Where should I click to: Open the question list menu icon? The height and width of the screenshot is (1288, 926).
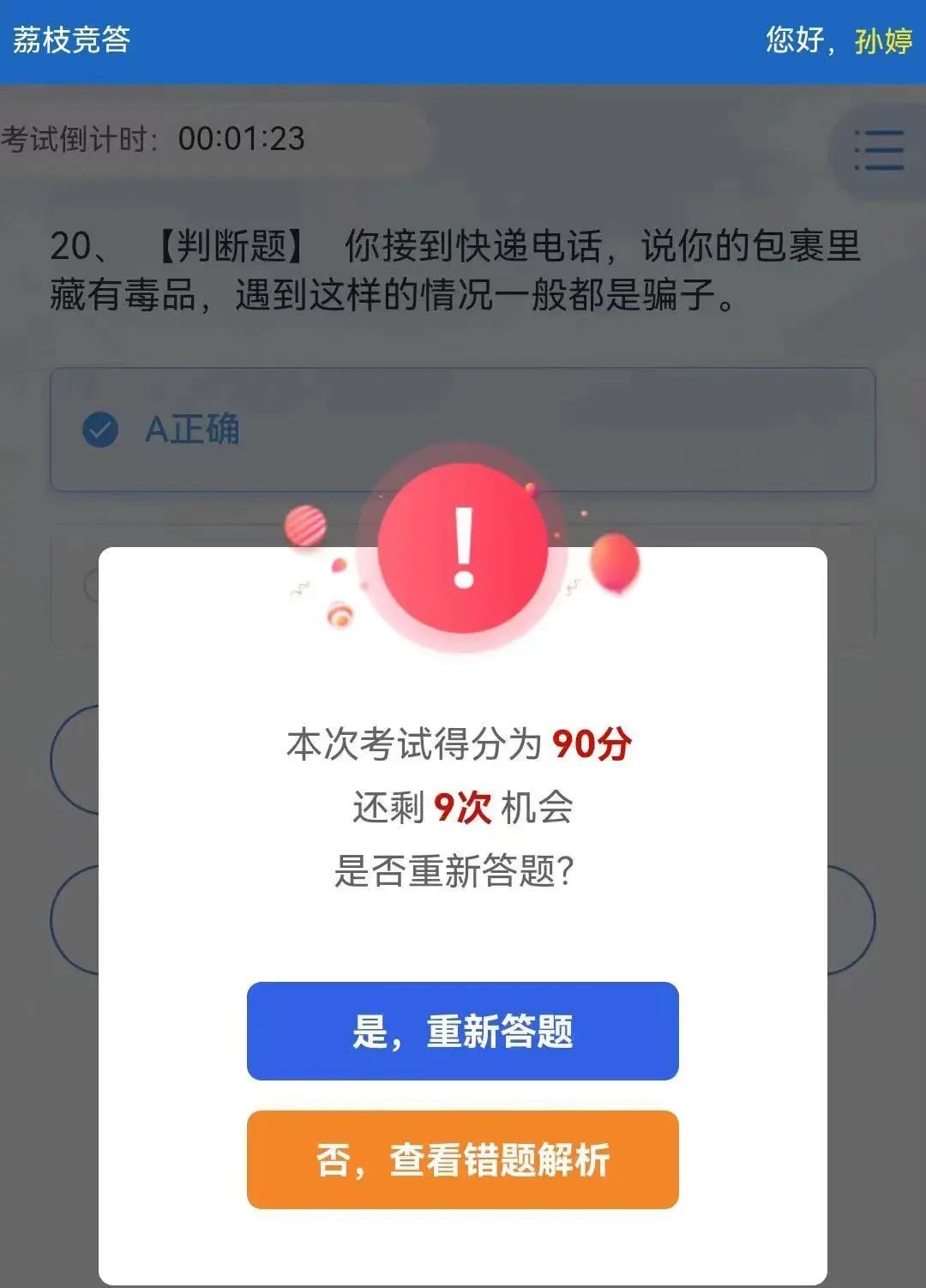pyautogui.click(x=879, y=150)
